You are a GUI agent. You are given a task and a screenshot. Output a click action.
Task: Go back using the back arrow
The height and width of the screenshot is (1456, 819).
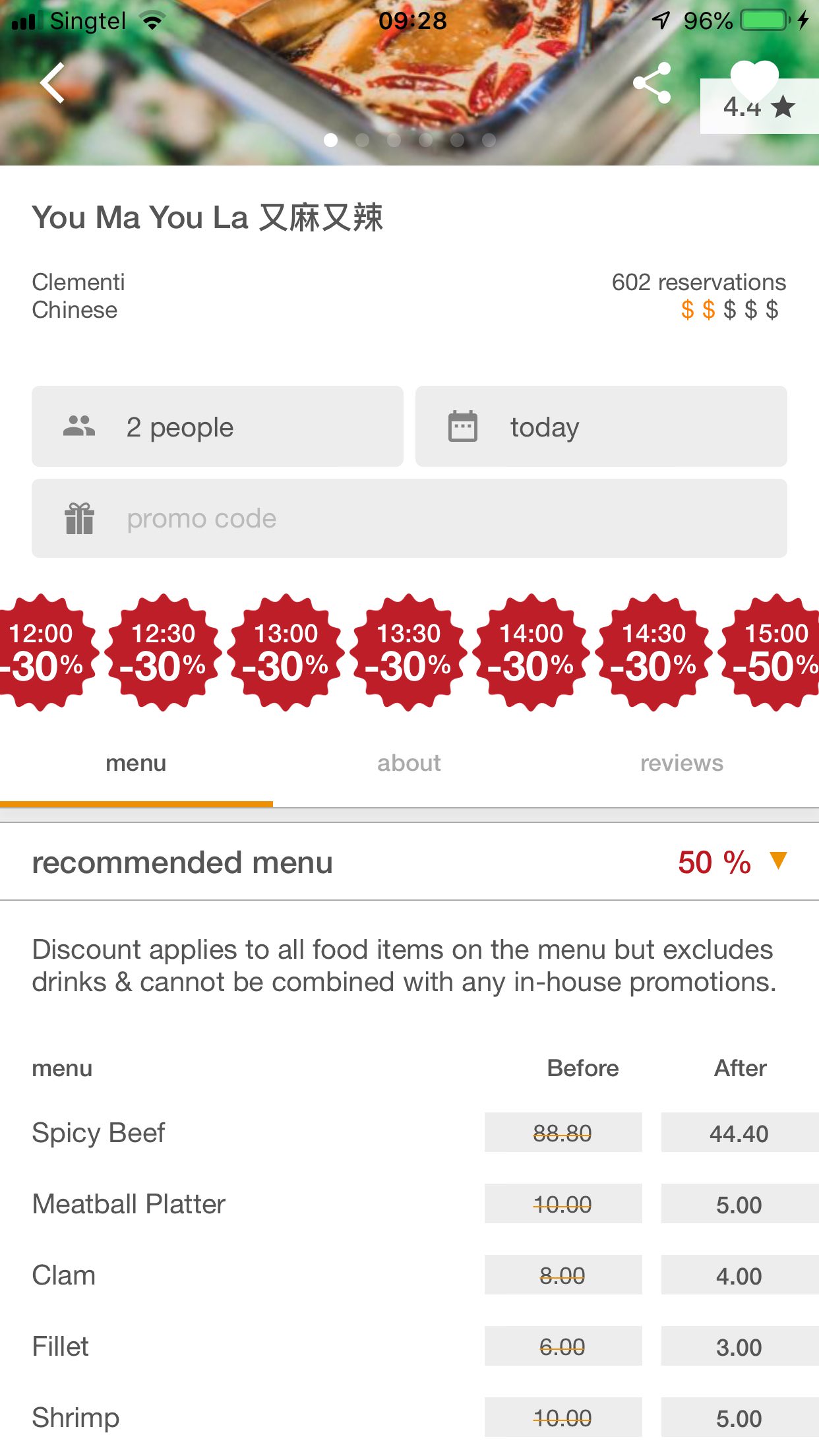53,83
